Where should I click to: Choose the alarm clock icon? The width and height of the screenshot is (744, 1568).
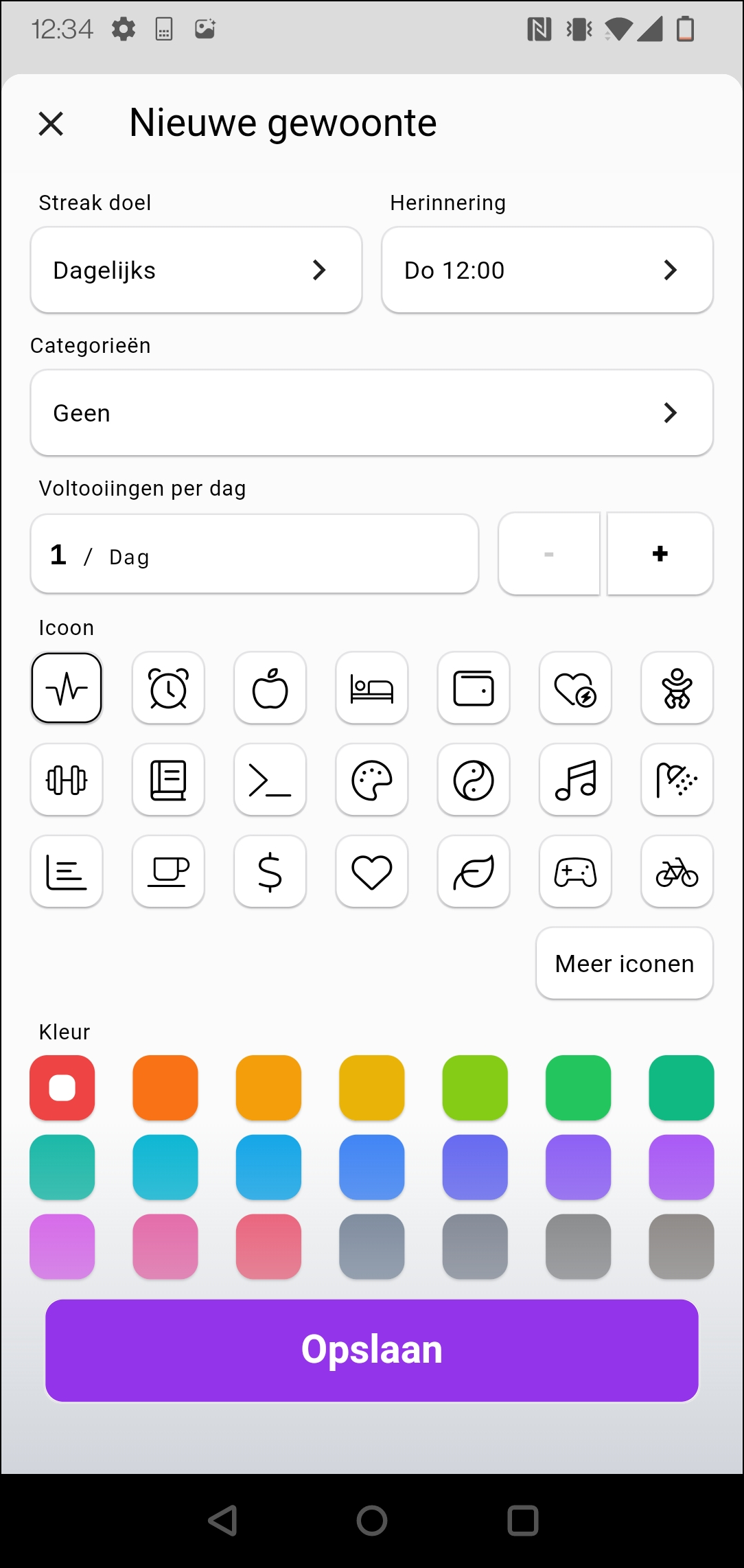[168, 688]
